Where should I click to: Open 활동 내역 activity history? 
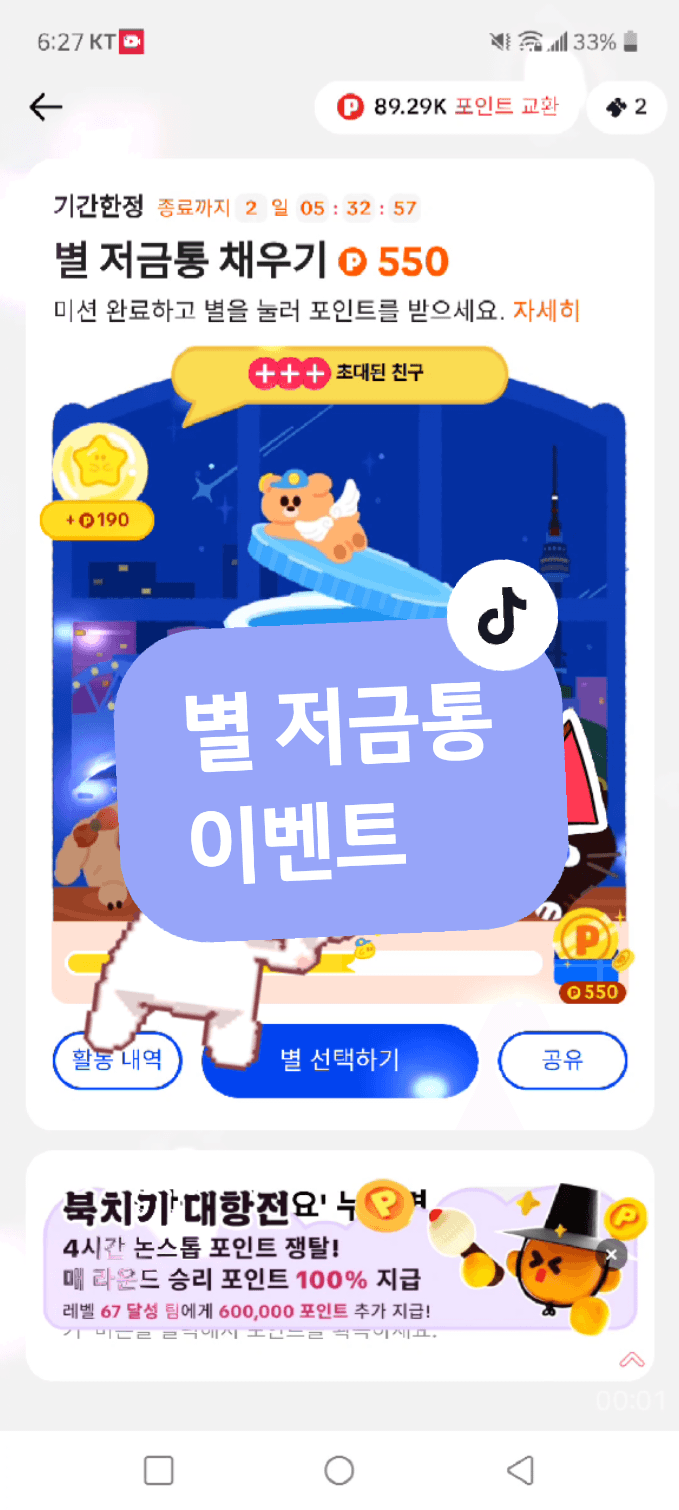click(x=117, y=1059)
